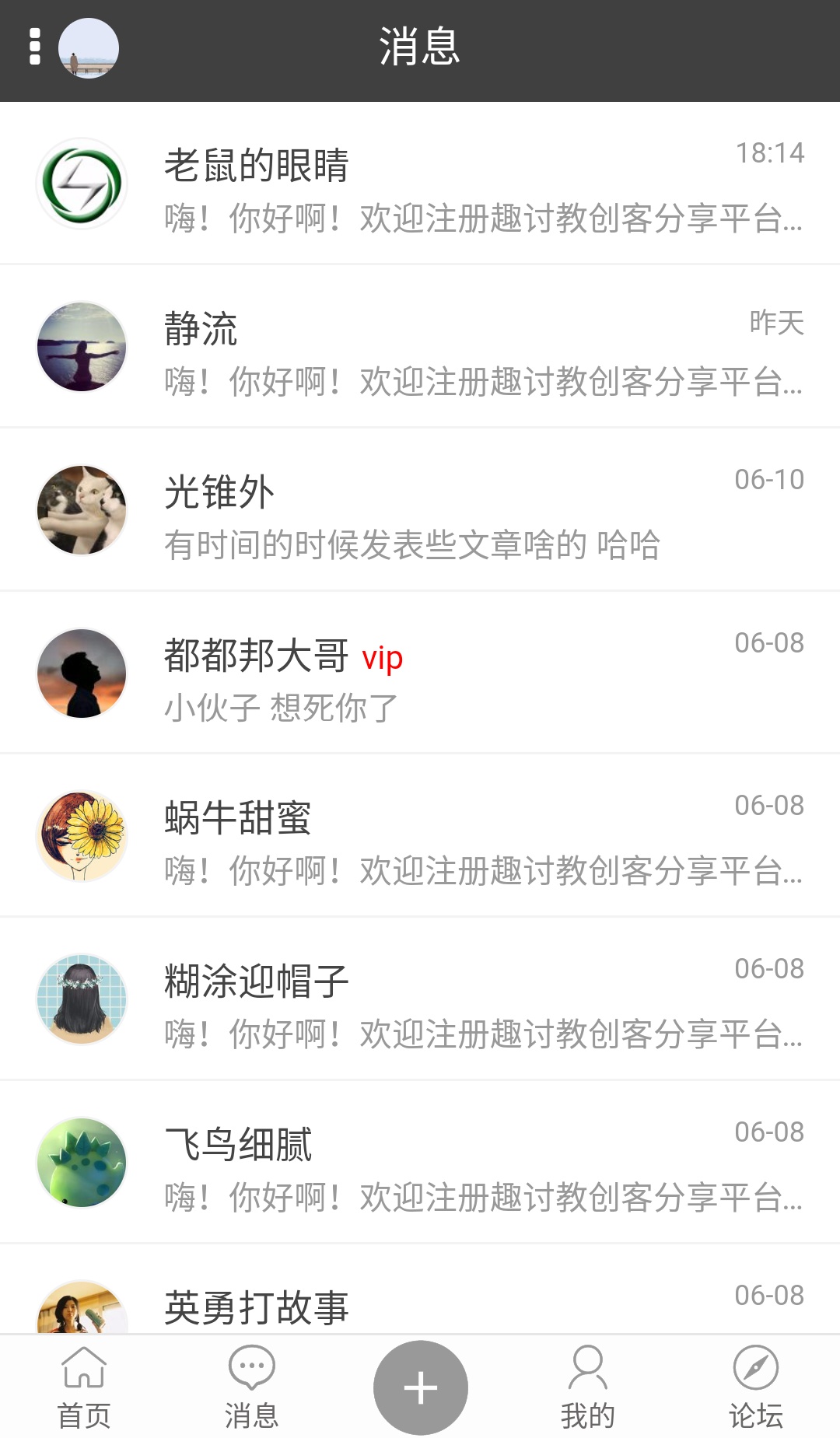
Task: Open 糊涂迎帽子's chat entry
Action: tap(420, 1000)
